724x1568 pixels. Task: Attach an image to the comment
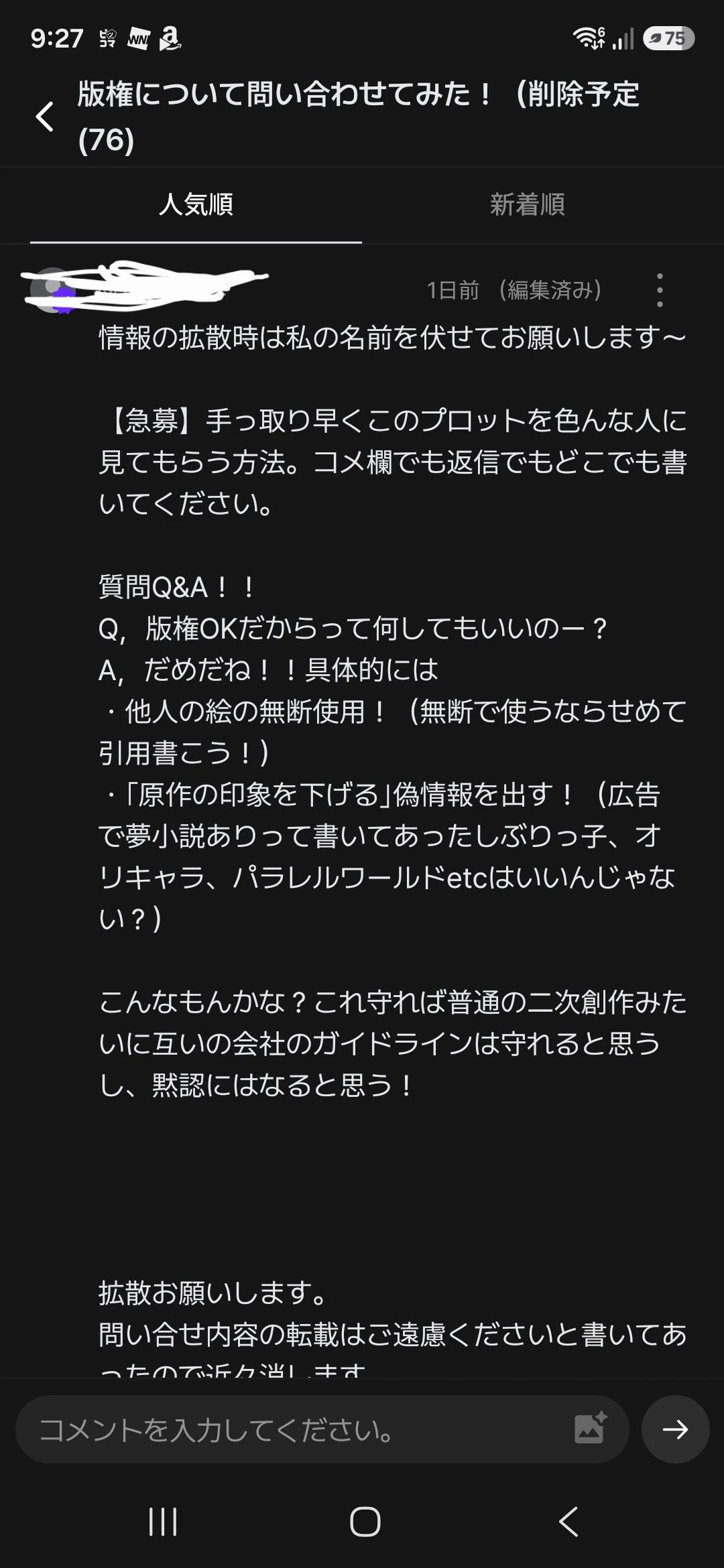(x=591, y=1428)
